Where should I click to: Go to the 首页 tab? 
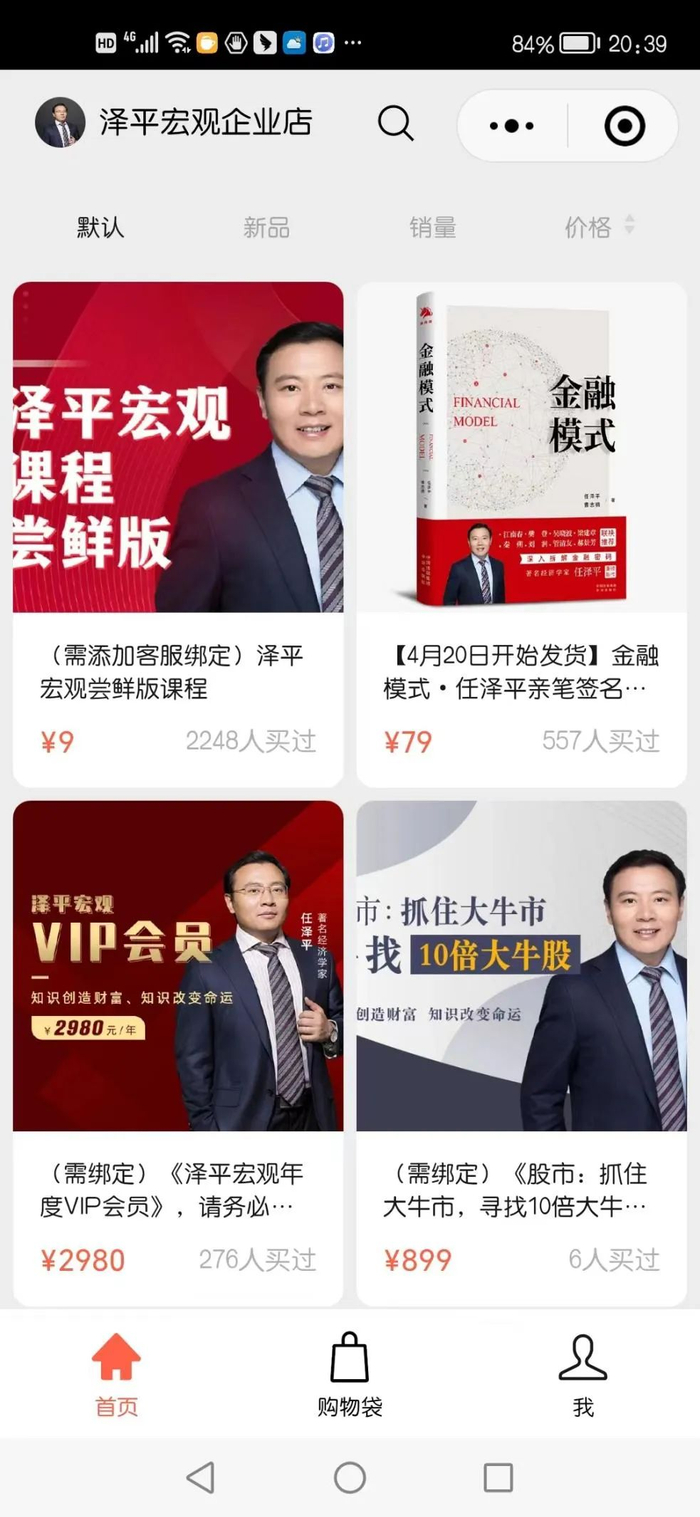(x=116, y=1375)
